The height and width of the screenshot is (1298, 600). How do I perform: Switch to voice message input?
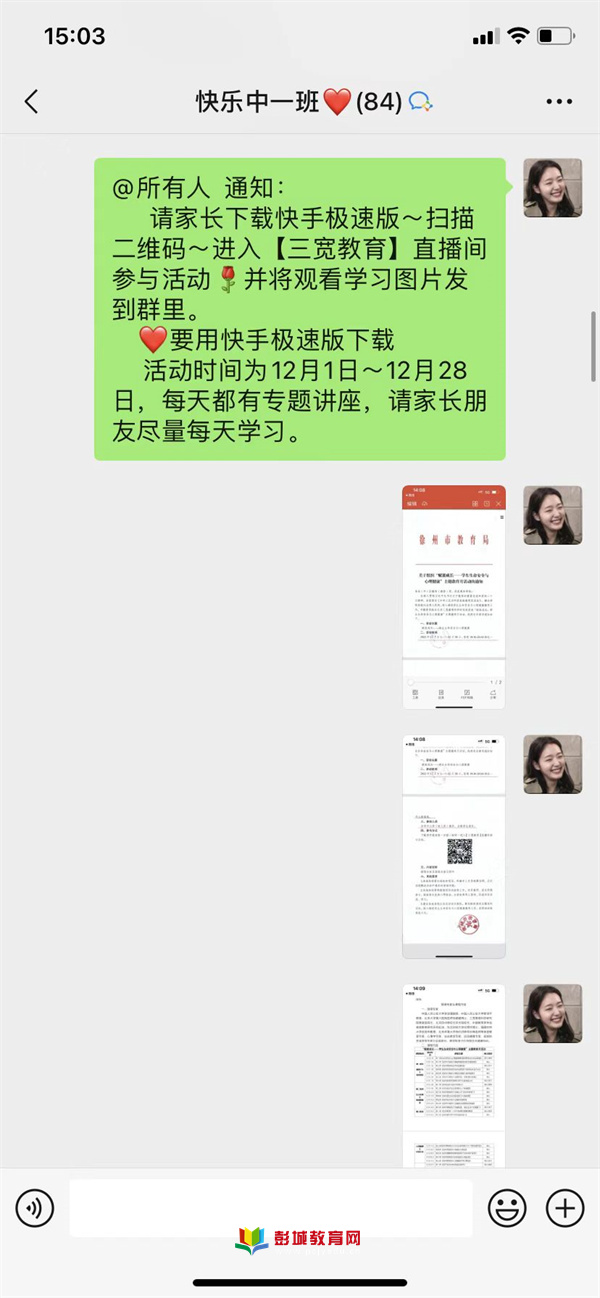pos(35,1208)
